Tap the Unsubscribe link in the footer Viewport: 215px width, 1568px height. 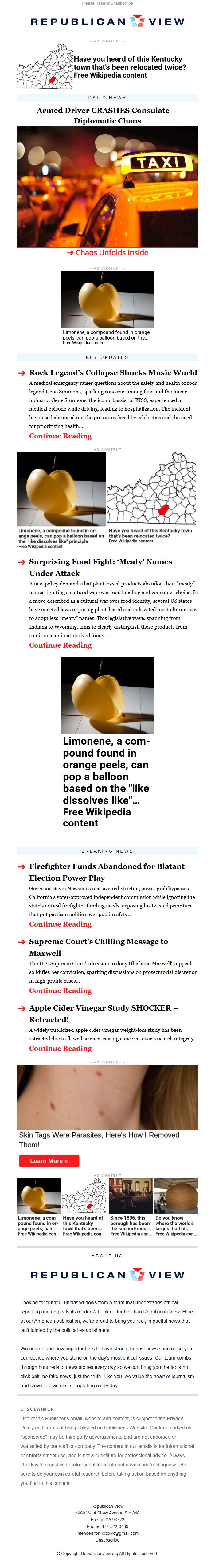pyautogui.click(x=107, y=1539)
